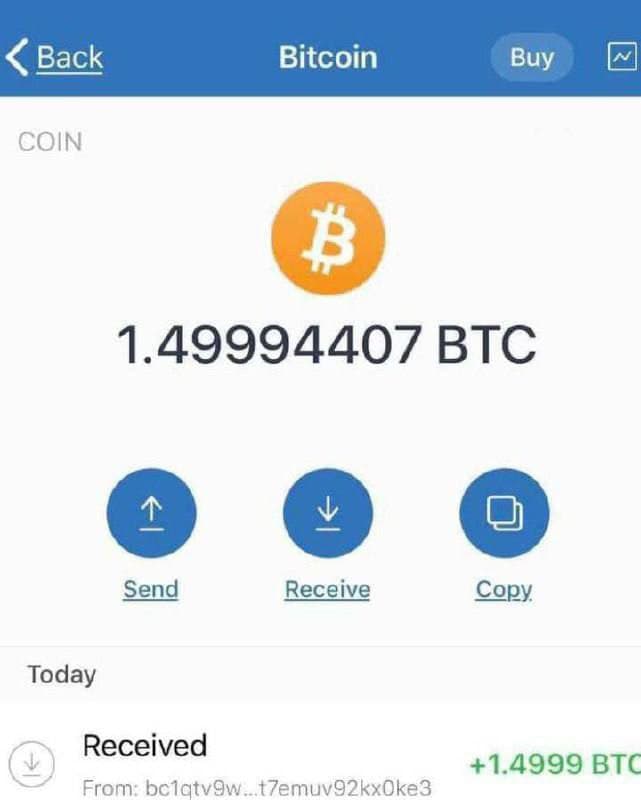
Task: Open the Received +1.4999 BTC transaction
Action: pyautogui.click(x=320, y=762)
